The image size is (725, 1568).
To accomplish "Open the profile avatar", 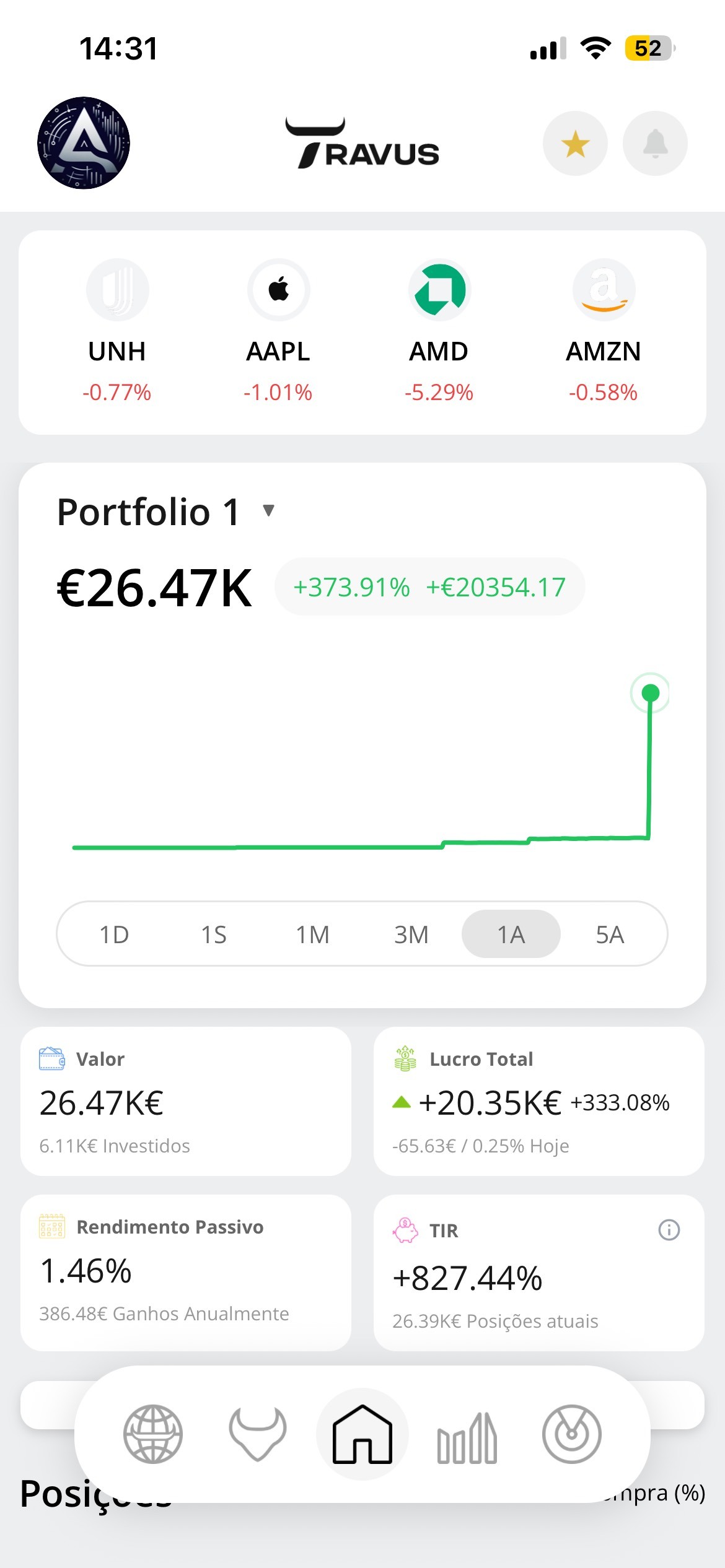I will 84,143.
